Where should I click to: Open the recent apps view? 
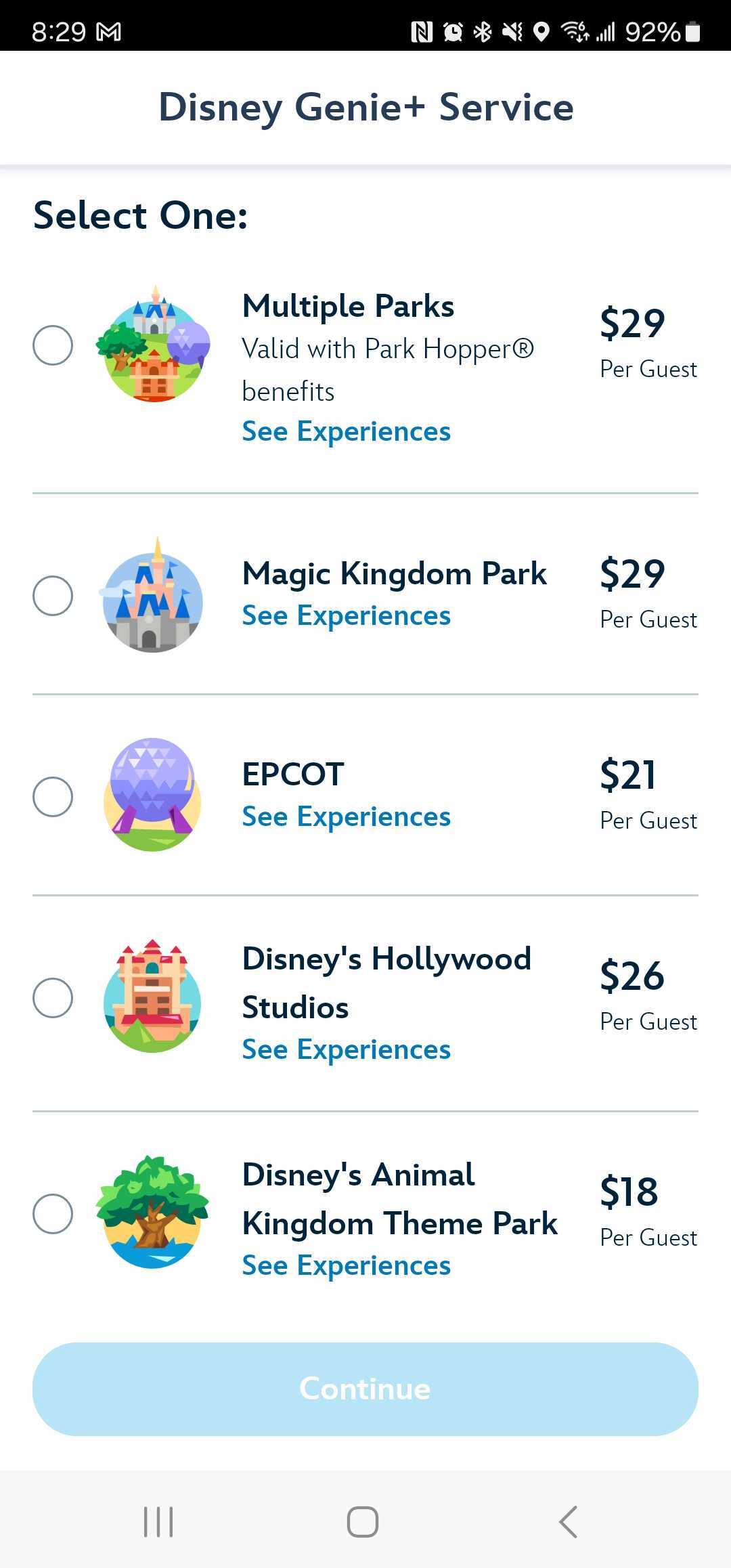(158, 1522)
